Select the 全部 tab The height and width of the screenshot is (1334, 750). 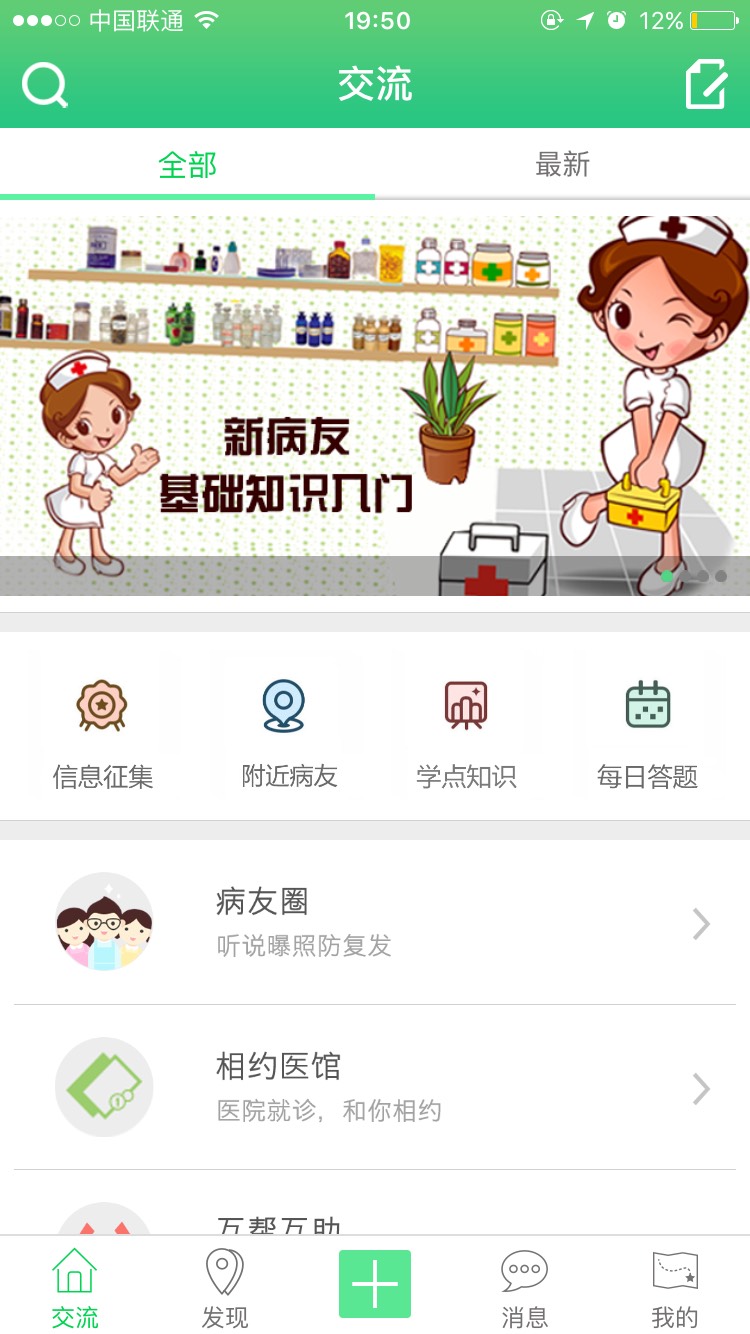[x=187, y=165]
